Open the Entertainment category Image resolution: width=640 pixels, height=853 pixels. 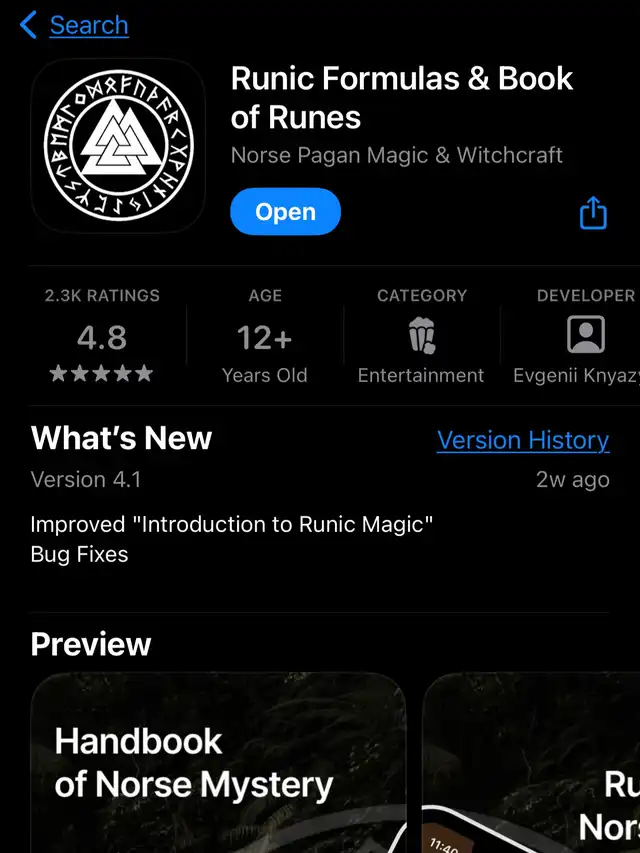click(x=421, y=335)
